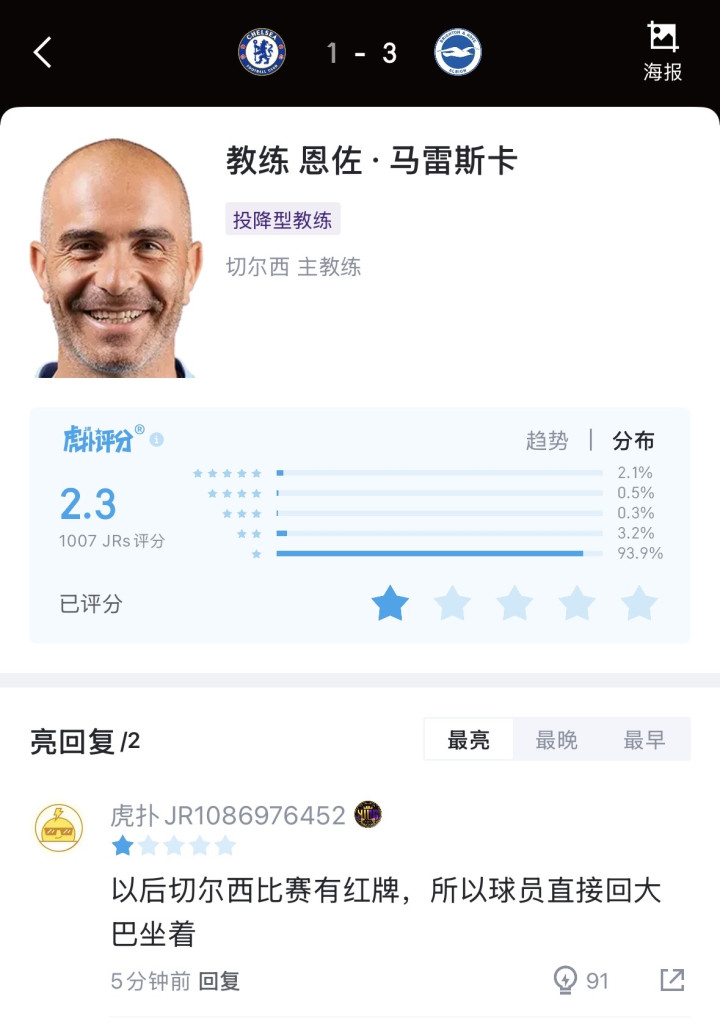Open the 海报 poster generator
This screenshot has width=720, height=1024.
tap(662, 52)
